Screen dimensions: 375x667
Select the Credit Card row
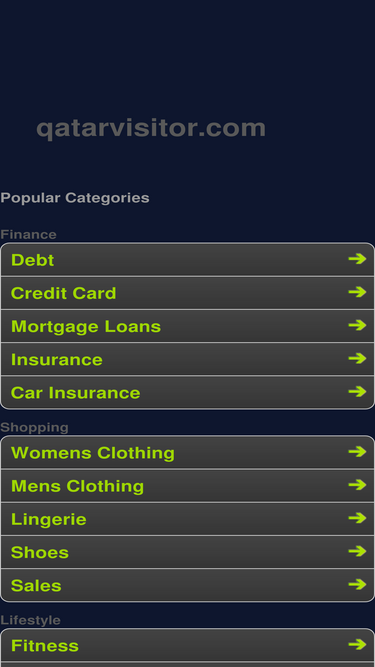(x=188, y=293)
